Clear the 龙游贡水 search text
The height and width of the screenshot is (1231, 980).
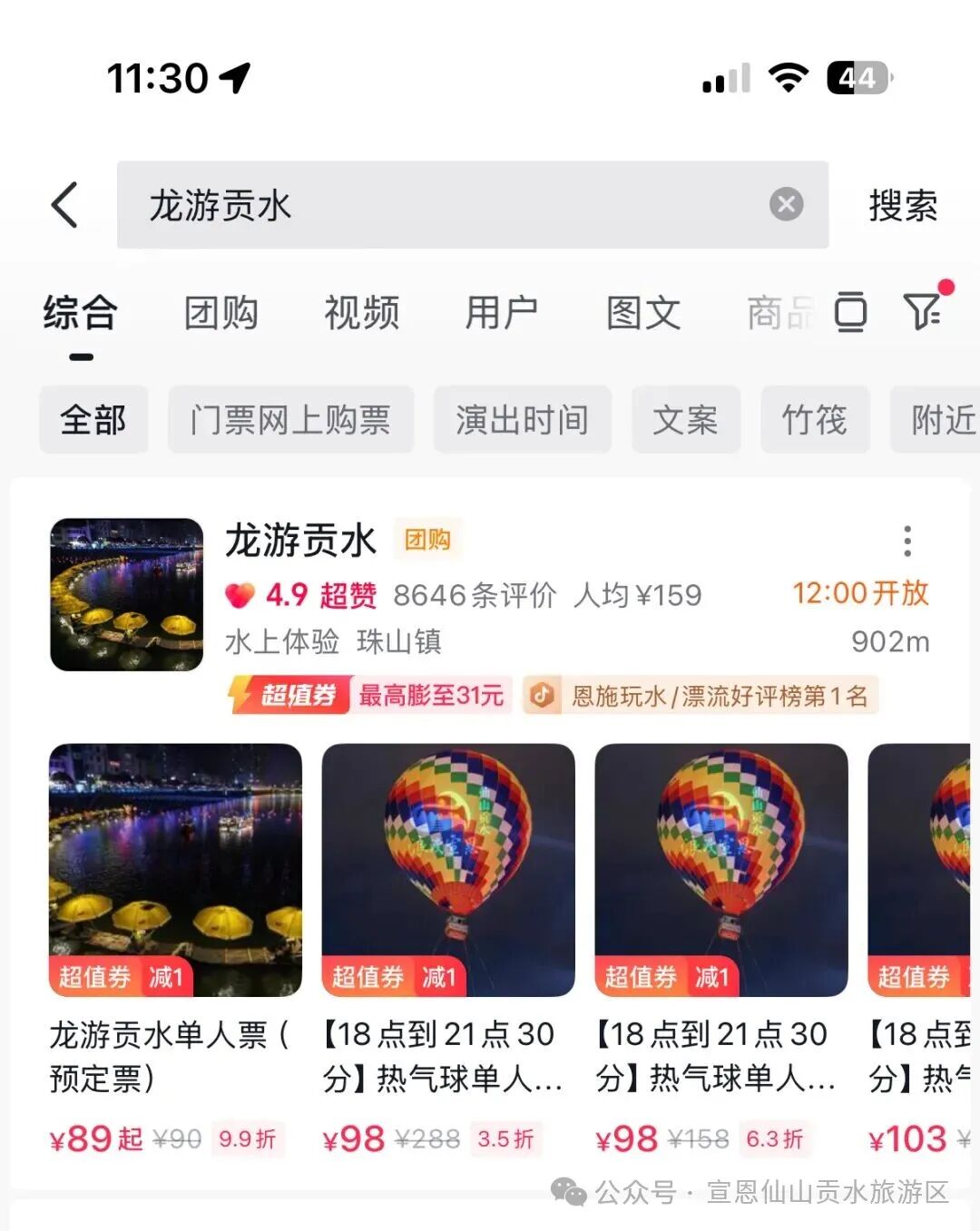point(786,204)
